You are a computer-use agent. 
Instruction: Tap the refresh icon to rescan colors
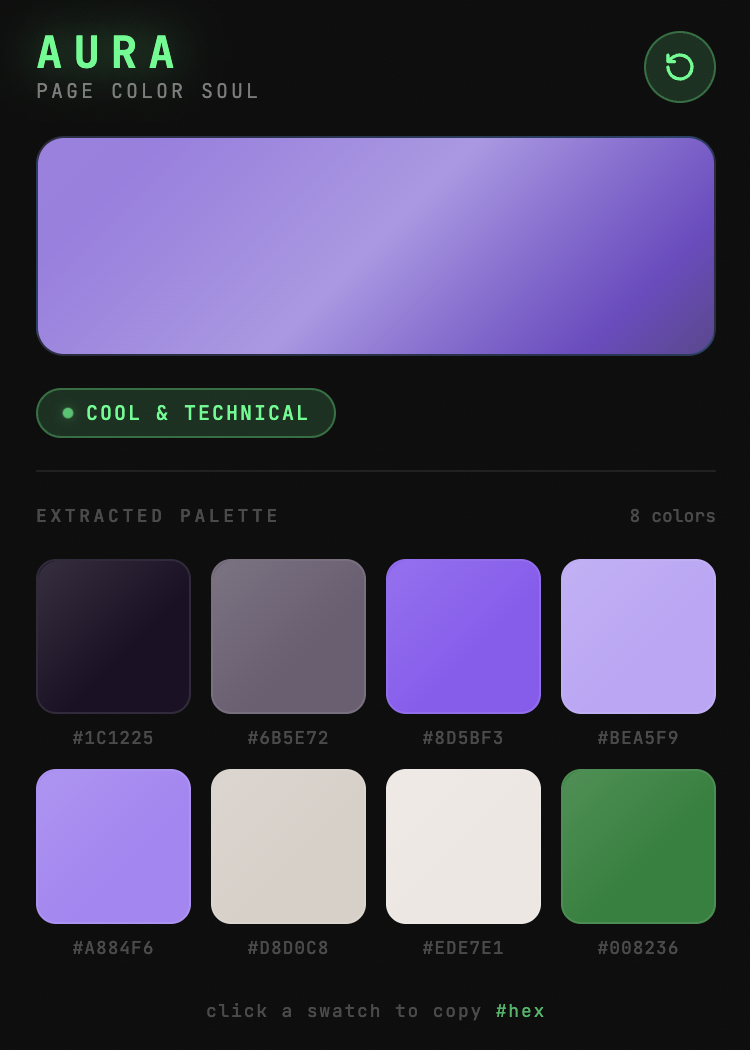coord(680,67)
